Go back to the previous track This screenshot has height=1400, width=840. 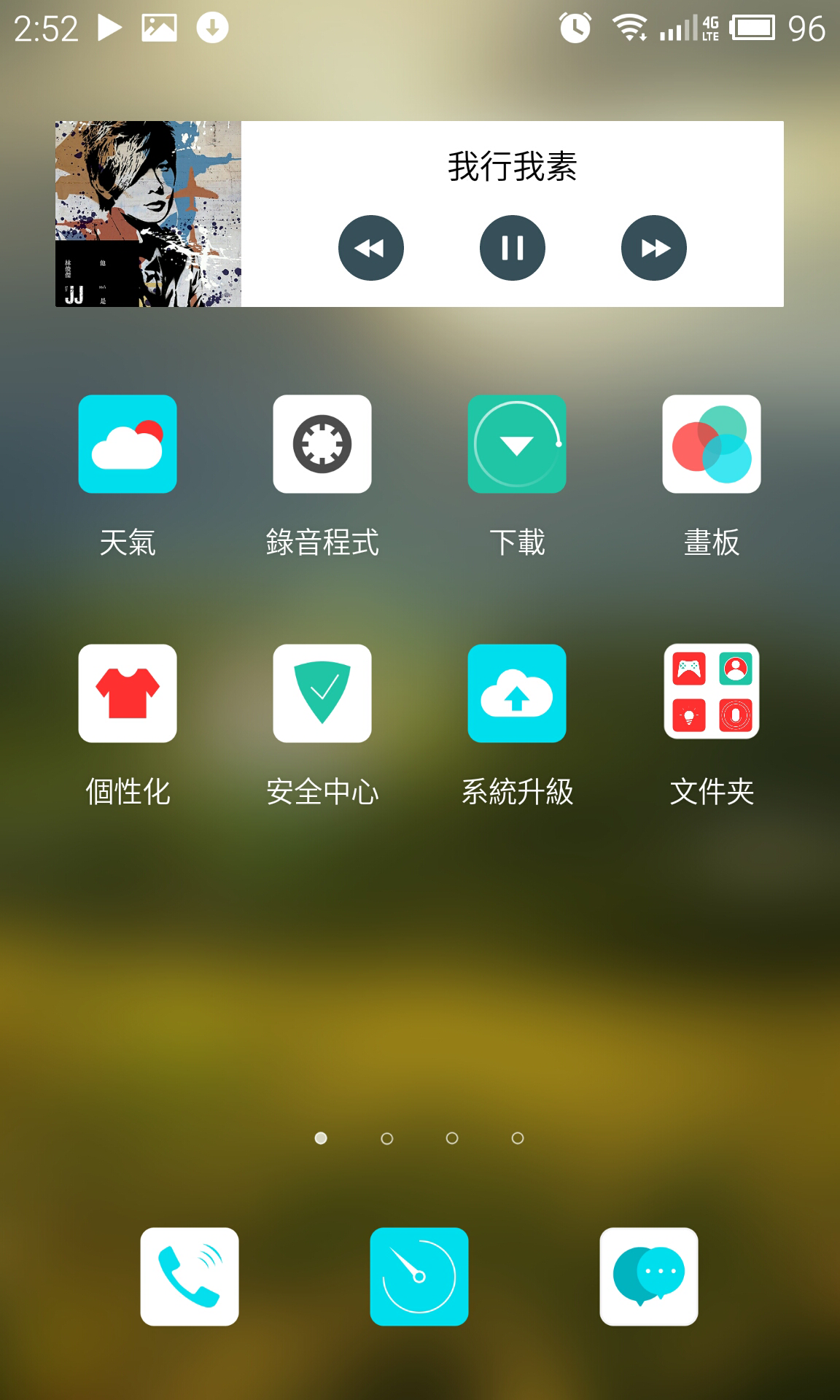pyautogui.click(x=370, y=248)
